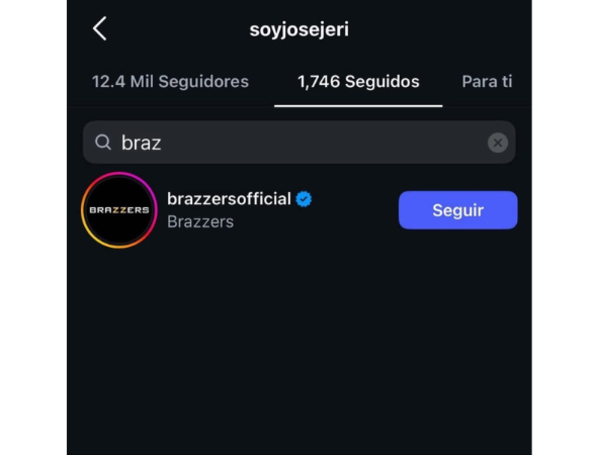Select the 1,746 Seguidos tab
This screenshot has width=600, height=455.
coord(358,82)
